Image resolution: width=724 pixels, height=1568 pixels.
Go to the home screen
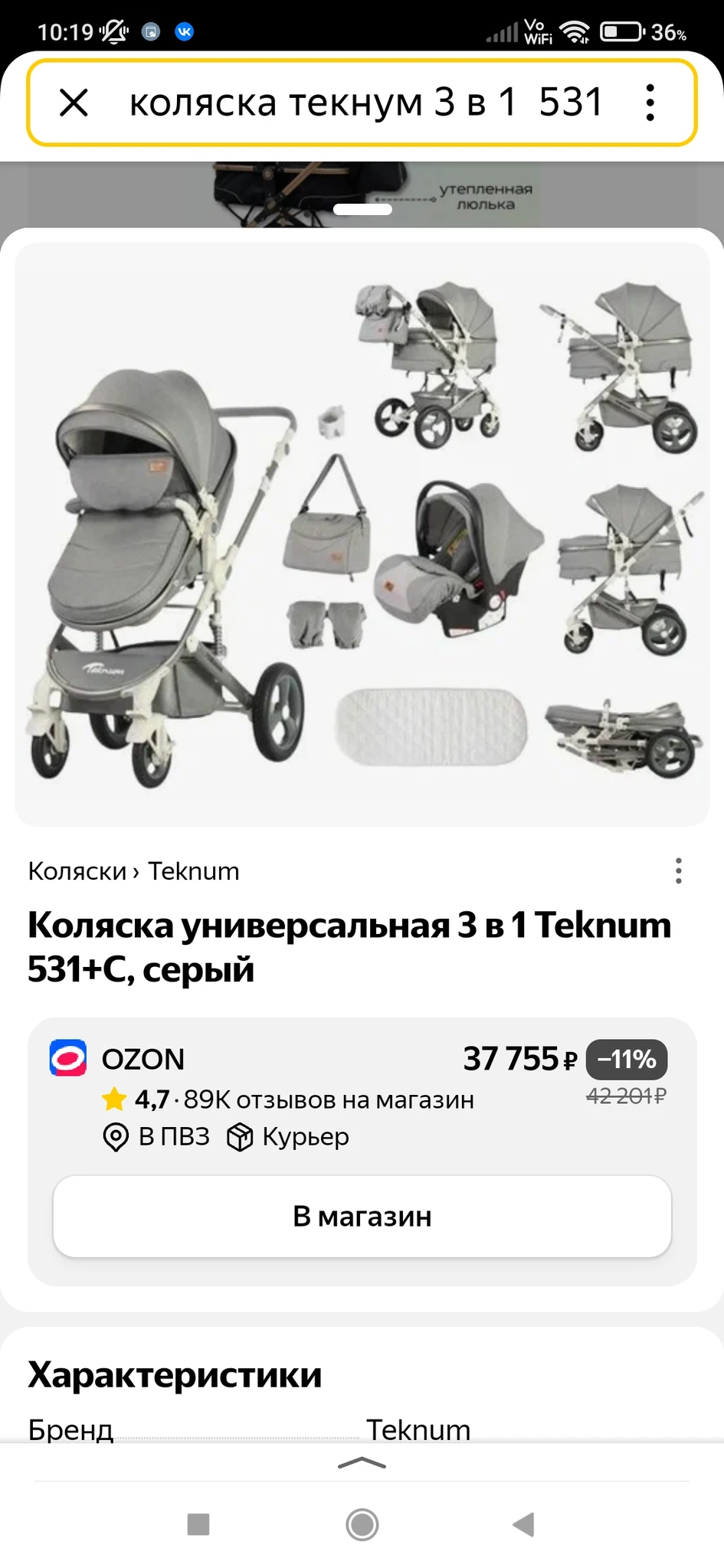[362, 1524]
